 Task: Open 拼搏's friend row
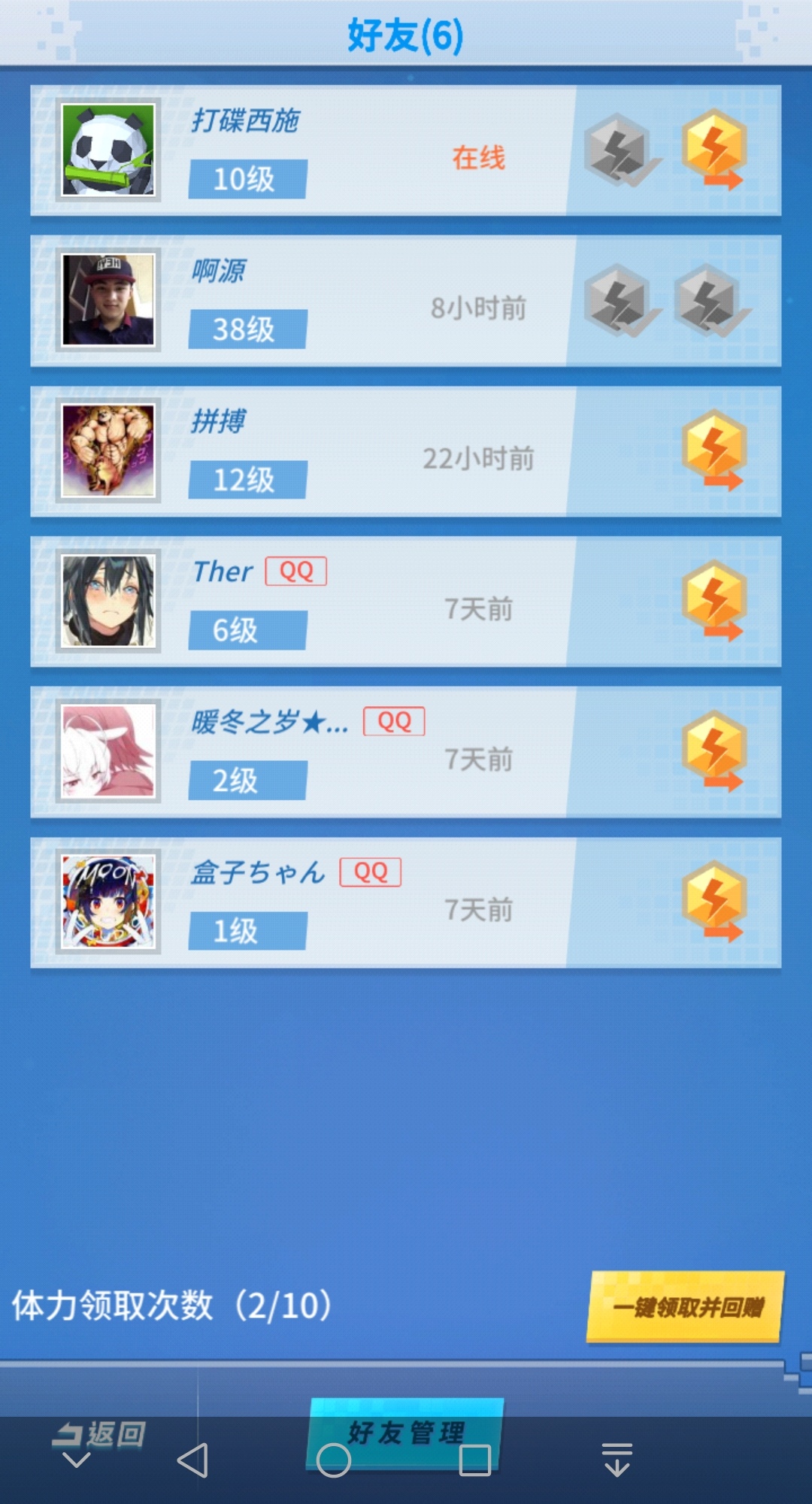338,451
